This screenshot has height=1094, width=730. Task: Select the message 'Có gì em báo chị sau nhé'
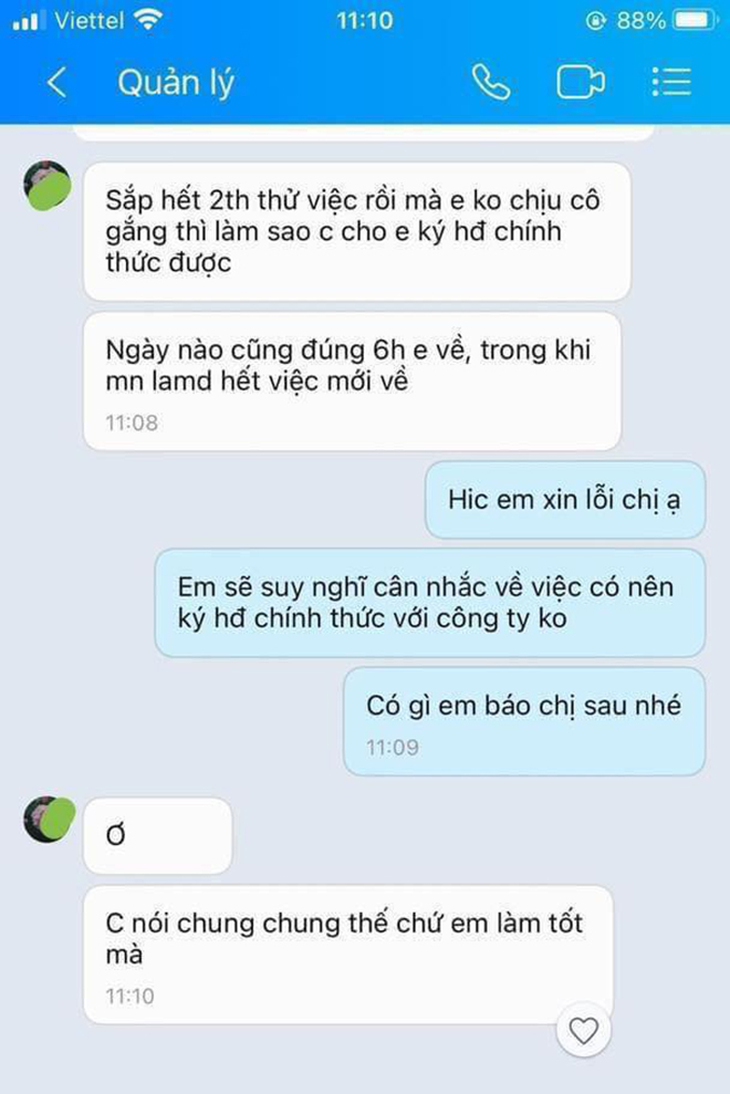523,707
